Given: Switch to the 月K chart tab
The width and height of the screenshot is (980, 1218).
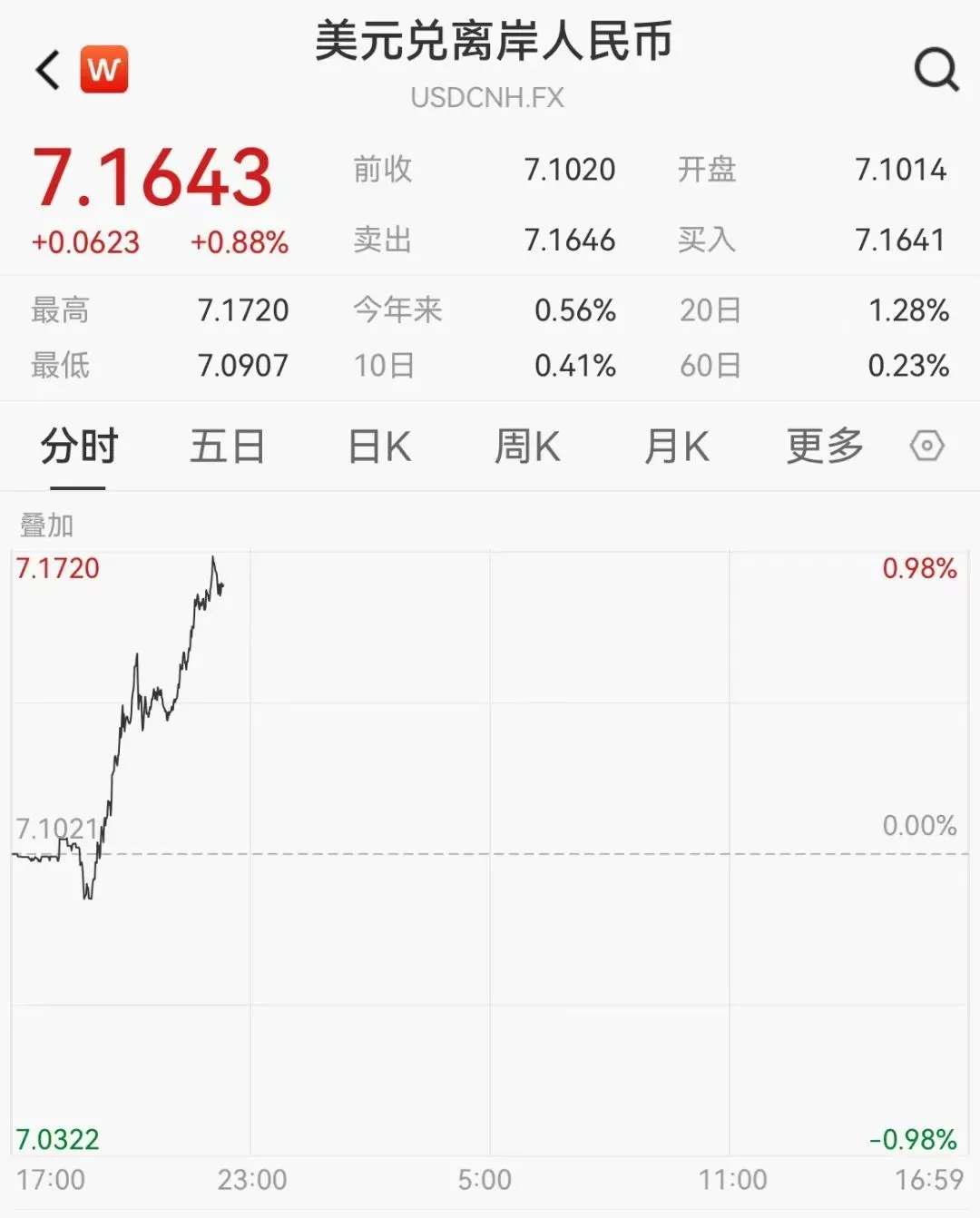Looking at the screenshot, I should pos(676,447).
